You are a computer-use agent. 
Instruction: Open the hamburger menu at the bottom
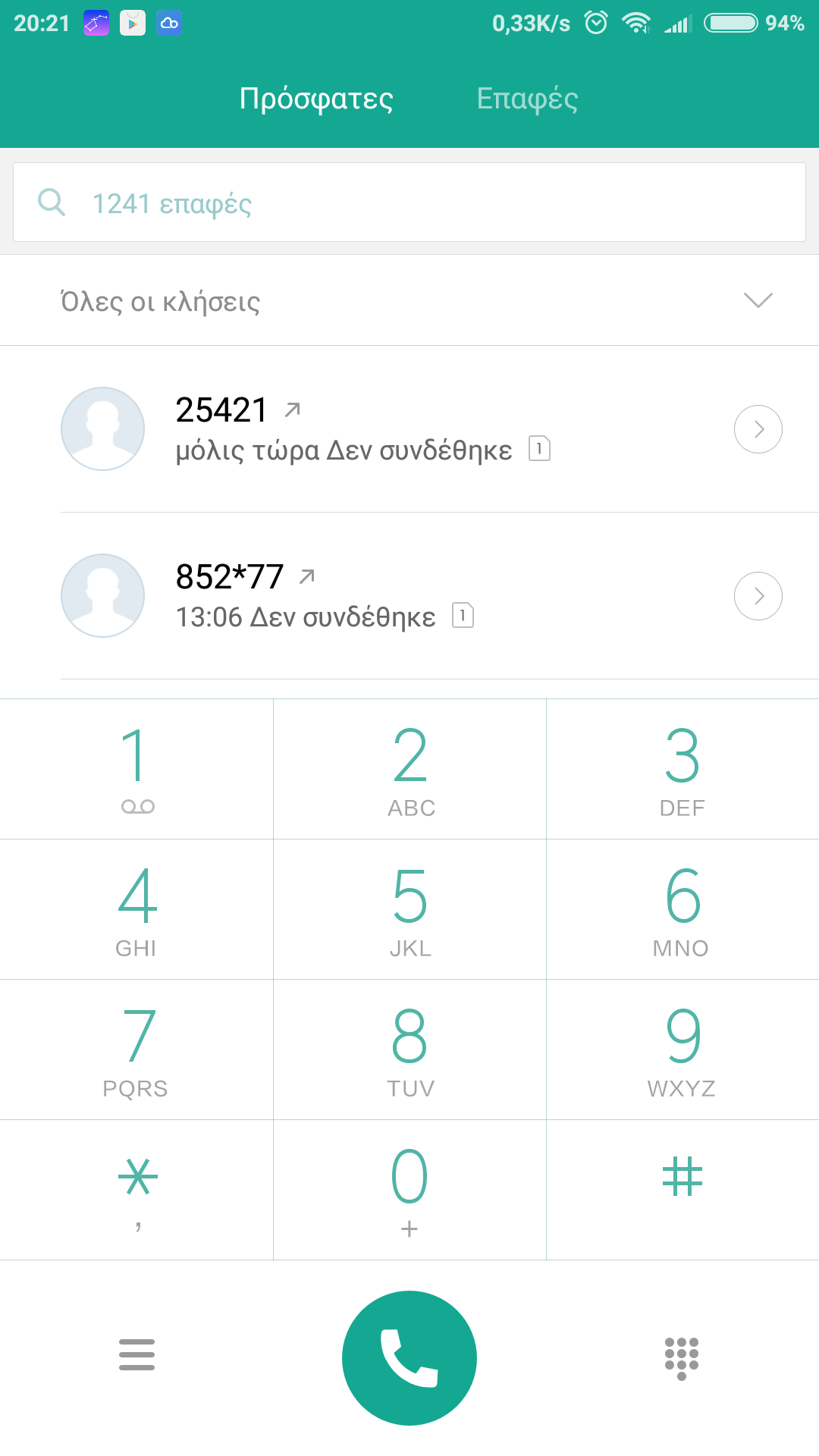[x=136, y=1355]
